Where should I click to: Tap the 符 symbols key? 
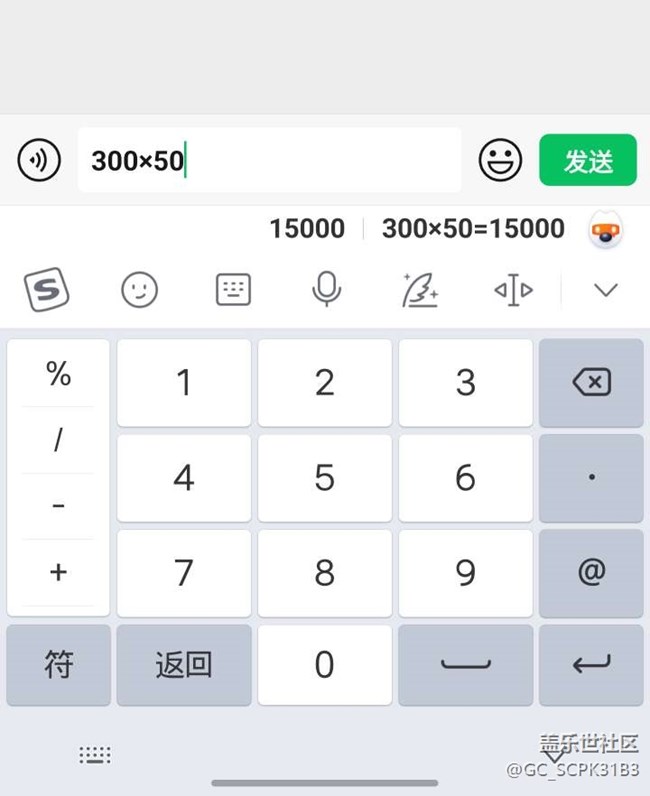coord(59,665)
